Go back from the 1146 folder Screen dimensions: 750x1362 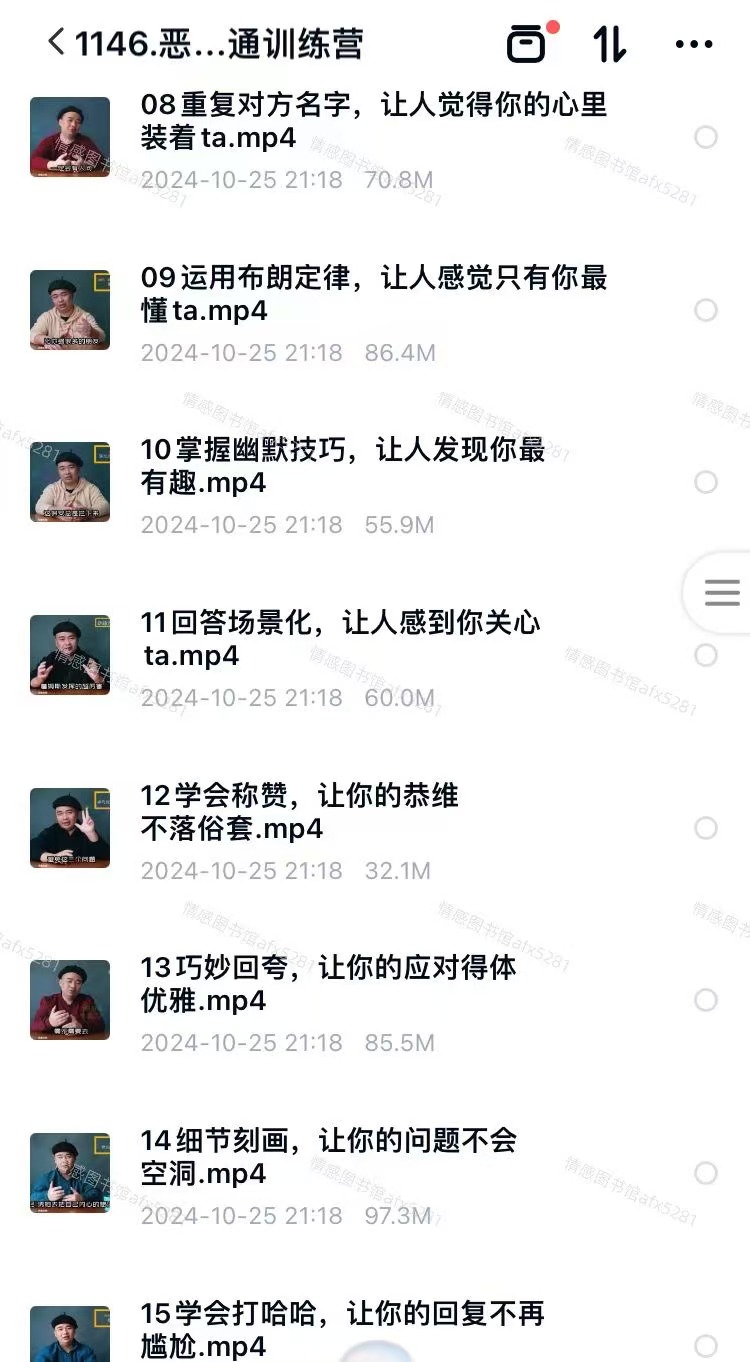[56, 43]
